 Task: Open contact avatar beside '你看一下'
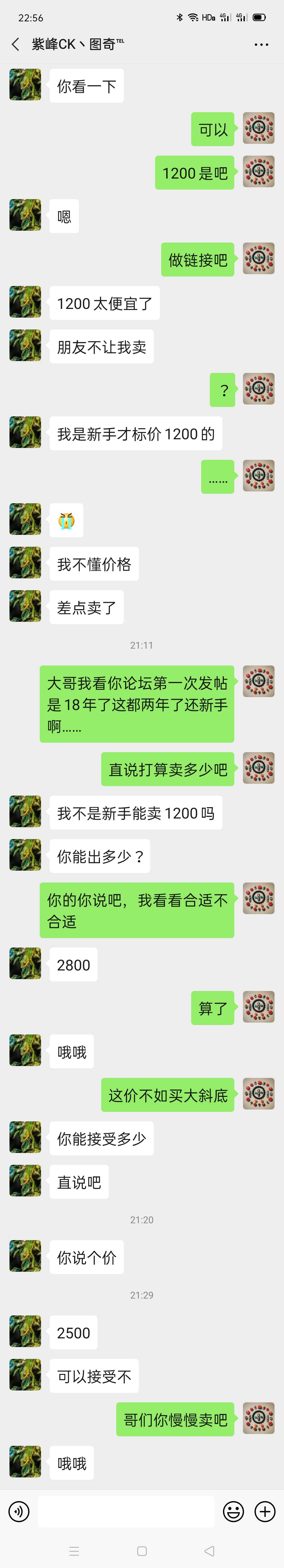tap(26, 85)
